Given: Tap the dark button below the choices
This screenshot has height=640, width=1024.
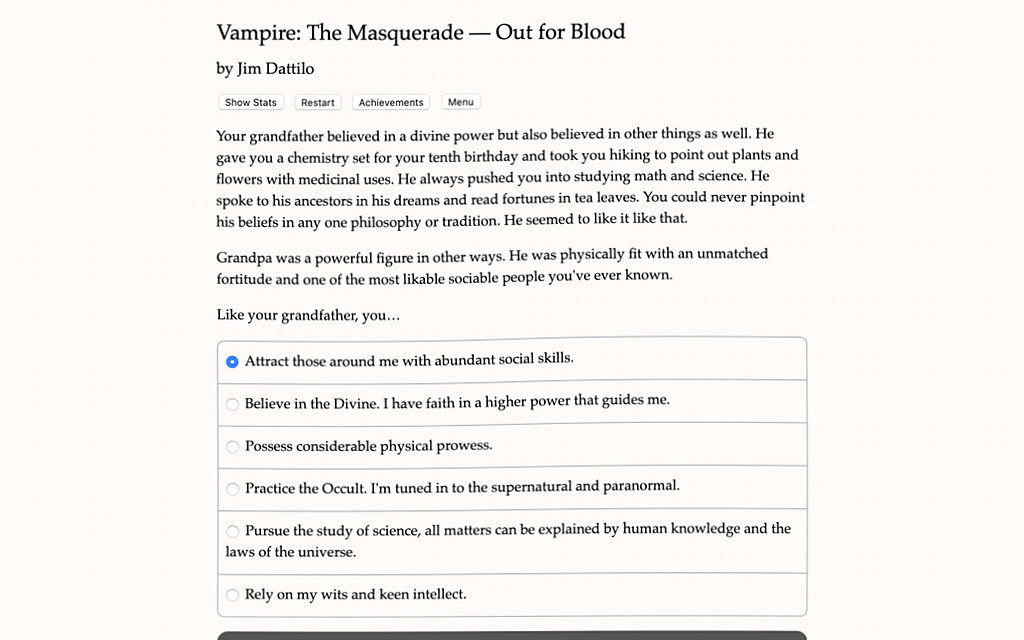Looking at the screenshot, I should [512, 635].
